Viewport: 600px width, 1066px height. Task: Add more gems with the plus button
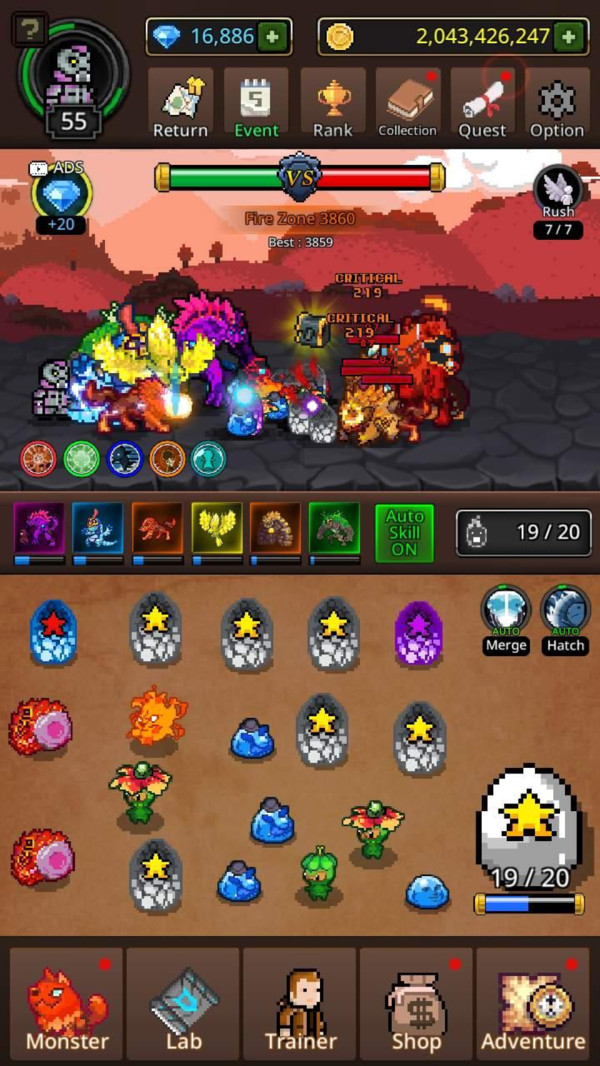coord(273,37)
